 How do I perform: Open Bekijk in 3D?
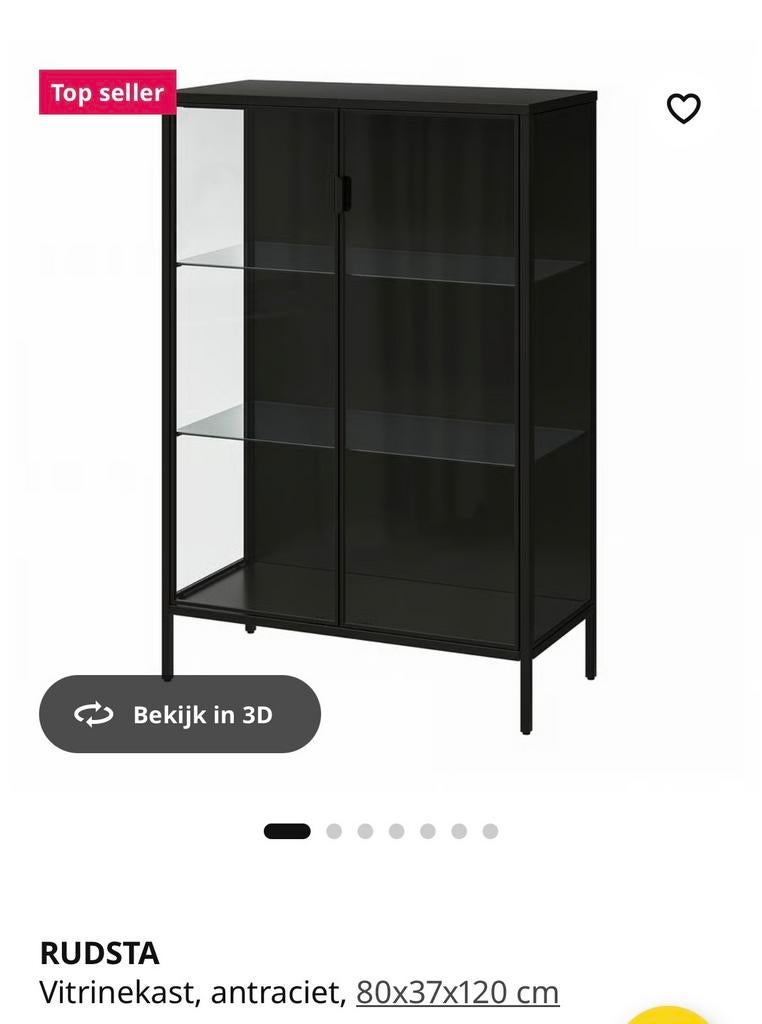pyautogui.click(x=179, y=714)
